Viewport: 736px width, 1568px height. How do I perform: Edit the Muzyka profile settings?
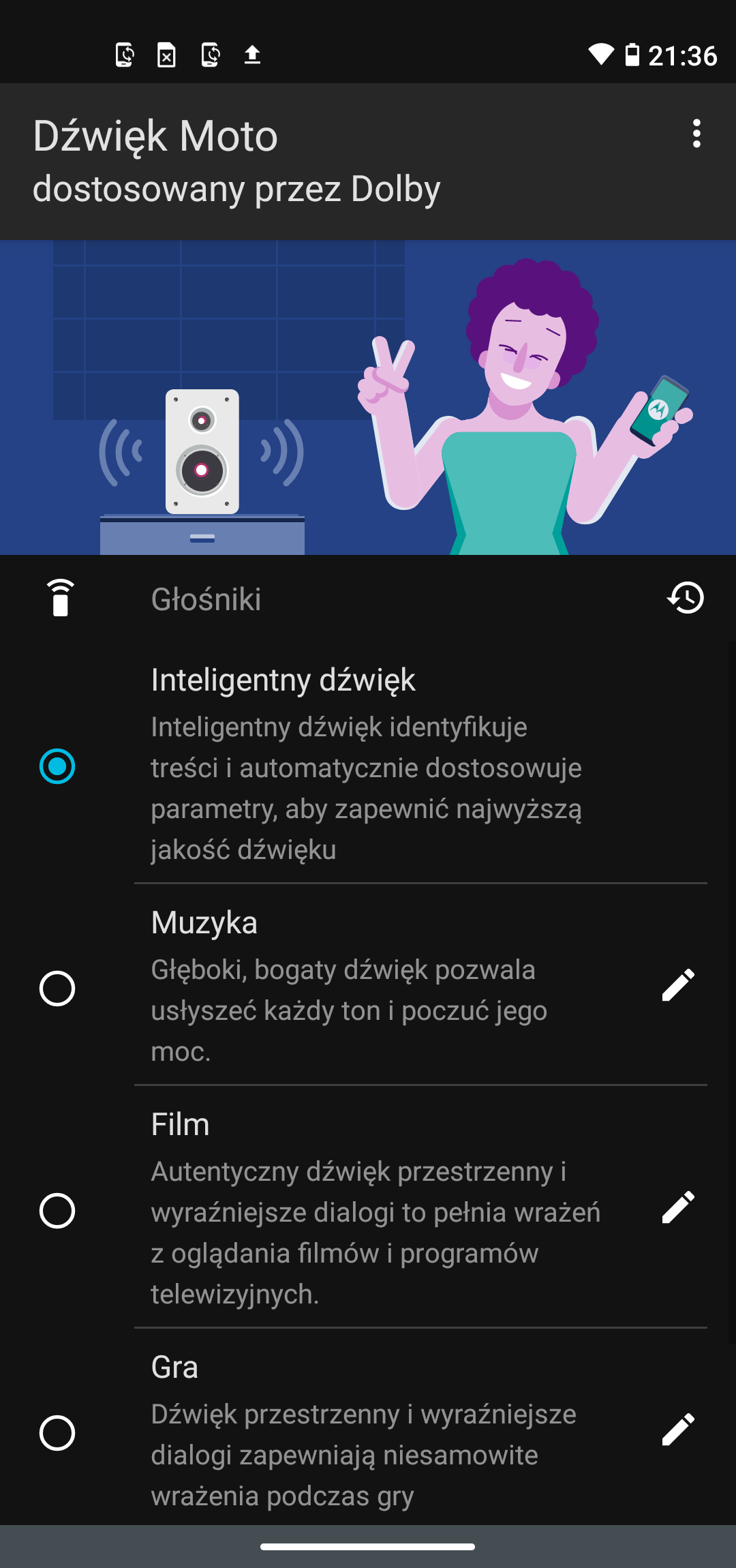678,985
